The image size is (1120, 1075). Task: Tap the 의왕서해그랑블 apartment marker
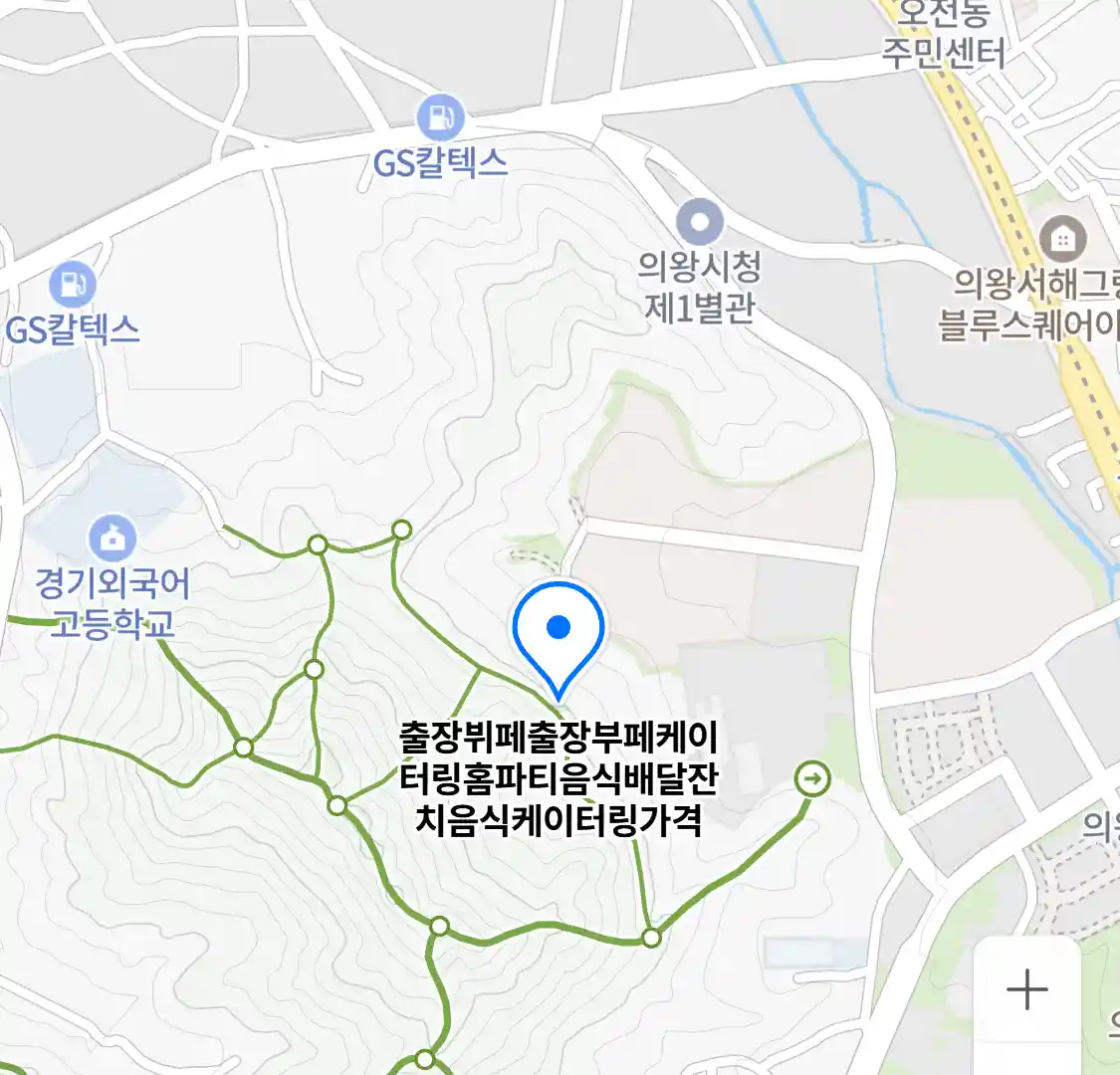tap(1062, 239)
